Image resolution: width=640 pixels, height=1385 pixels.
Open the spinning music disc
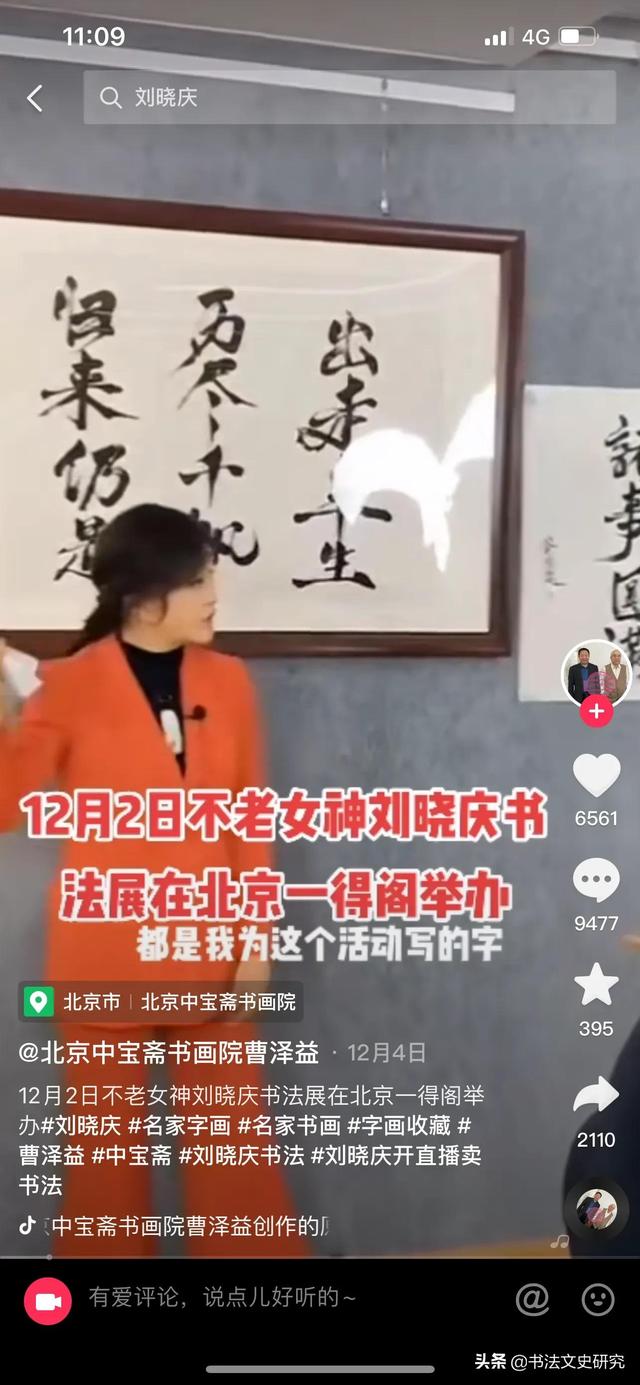(x=596, y=1210)
